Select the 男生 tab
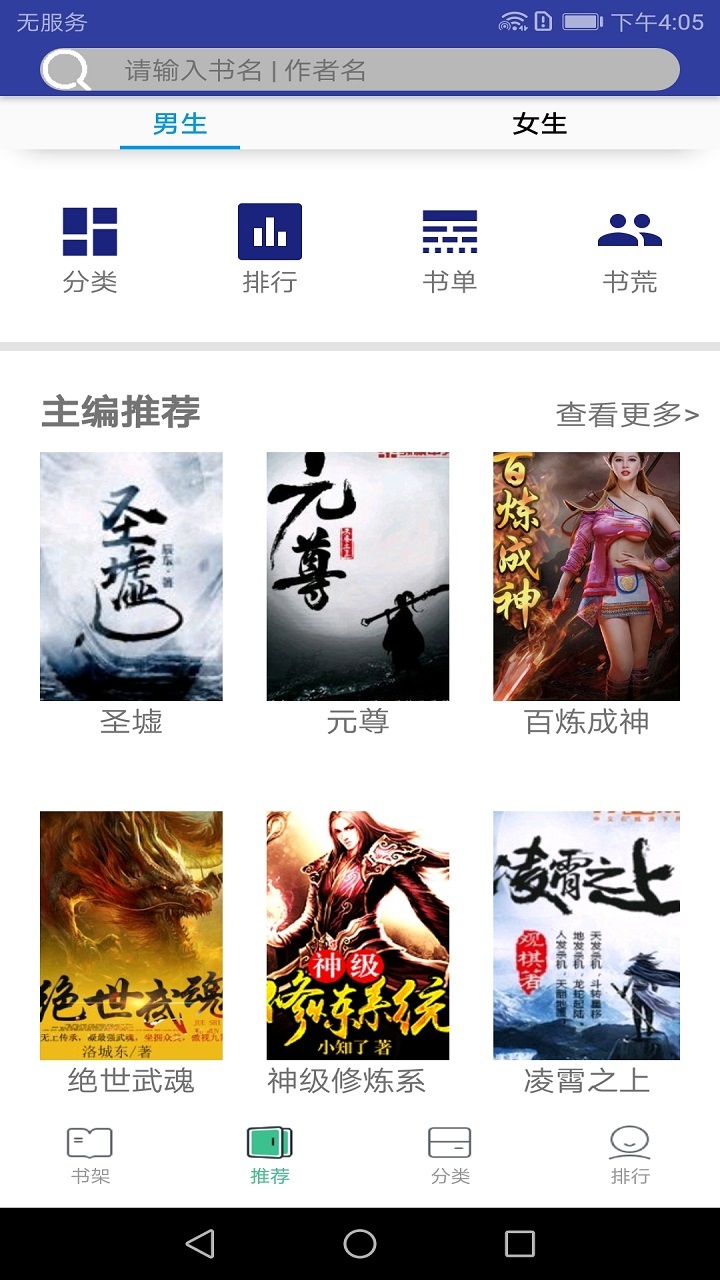Screen dimensions: 720x1280 coord(180,124)
